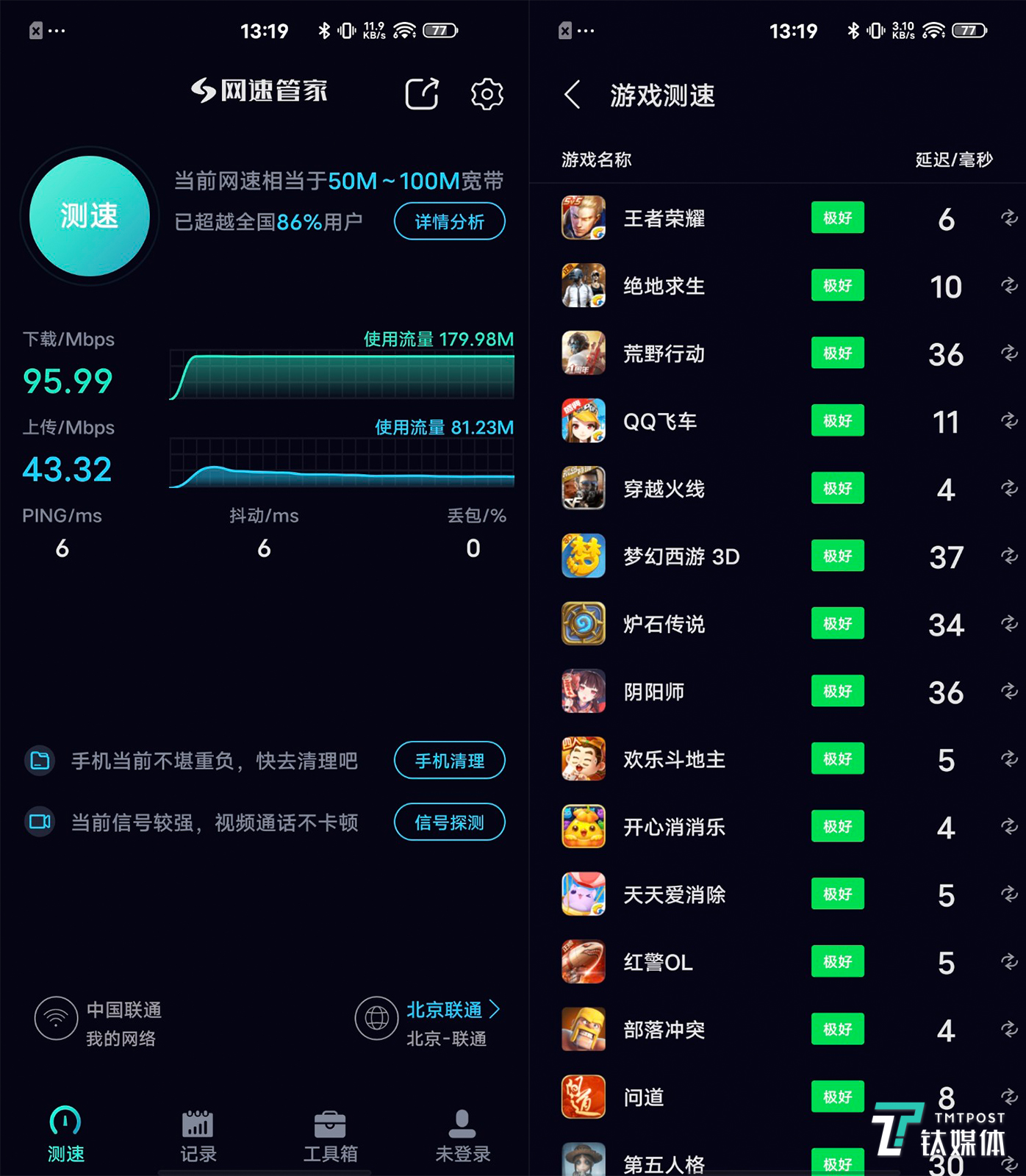Switch to the 工具箱 toolbox tab

pyautogui.click(x=330, y=1136)
